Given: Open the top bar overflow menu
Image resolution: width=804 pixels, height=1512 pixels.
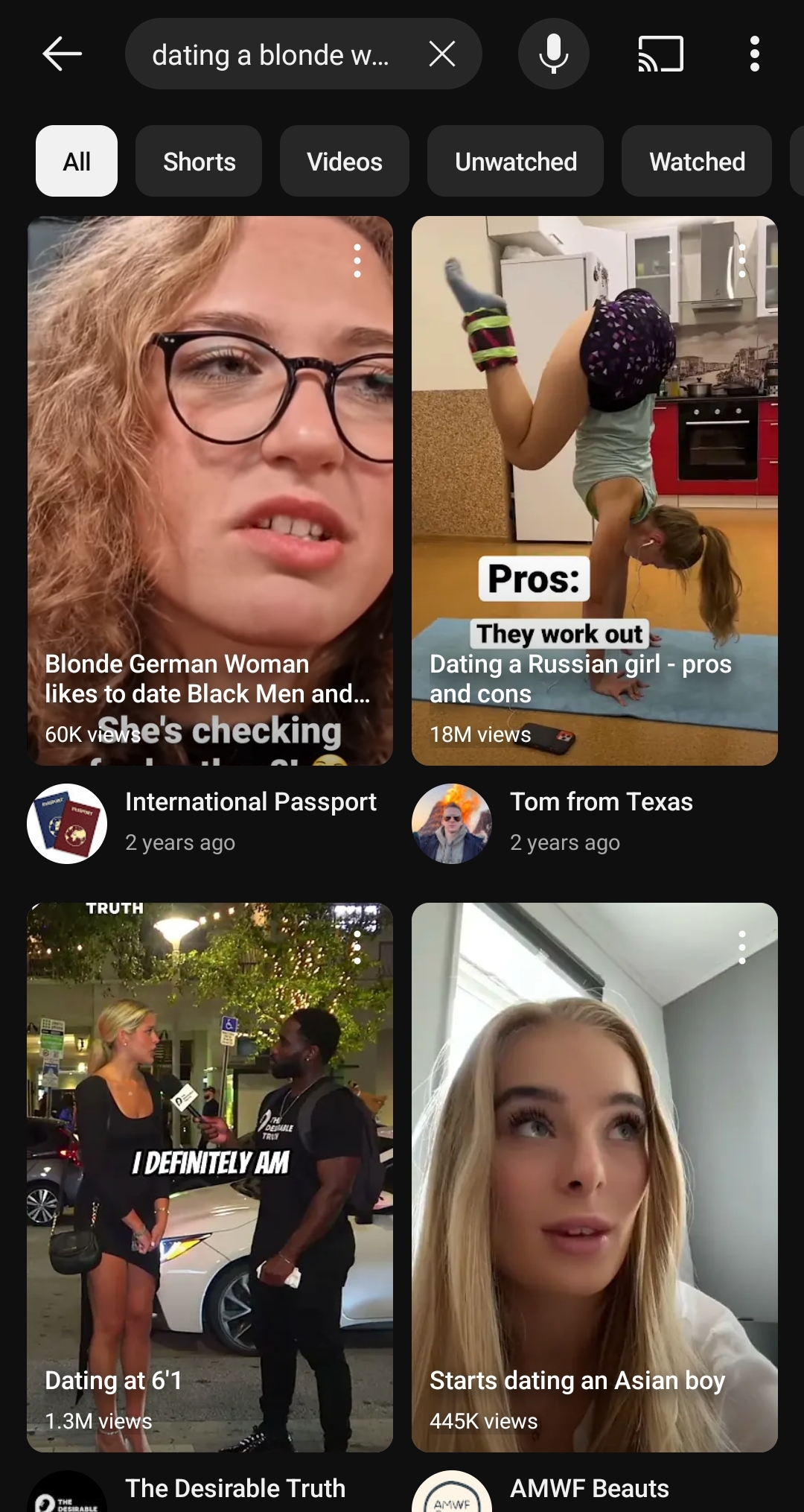Looking at the screenshot, I should (x=755, y=54).
